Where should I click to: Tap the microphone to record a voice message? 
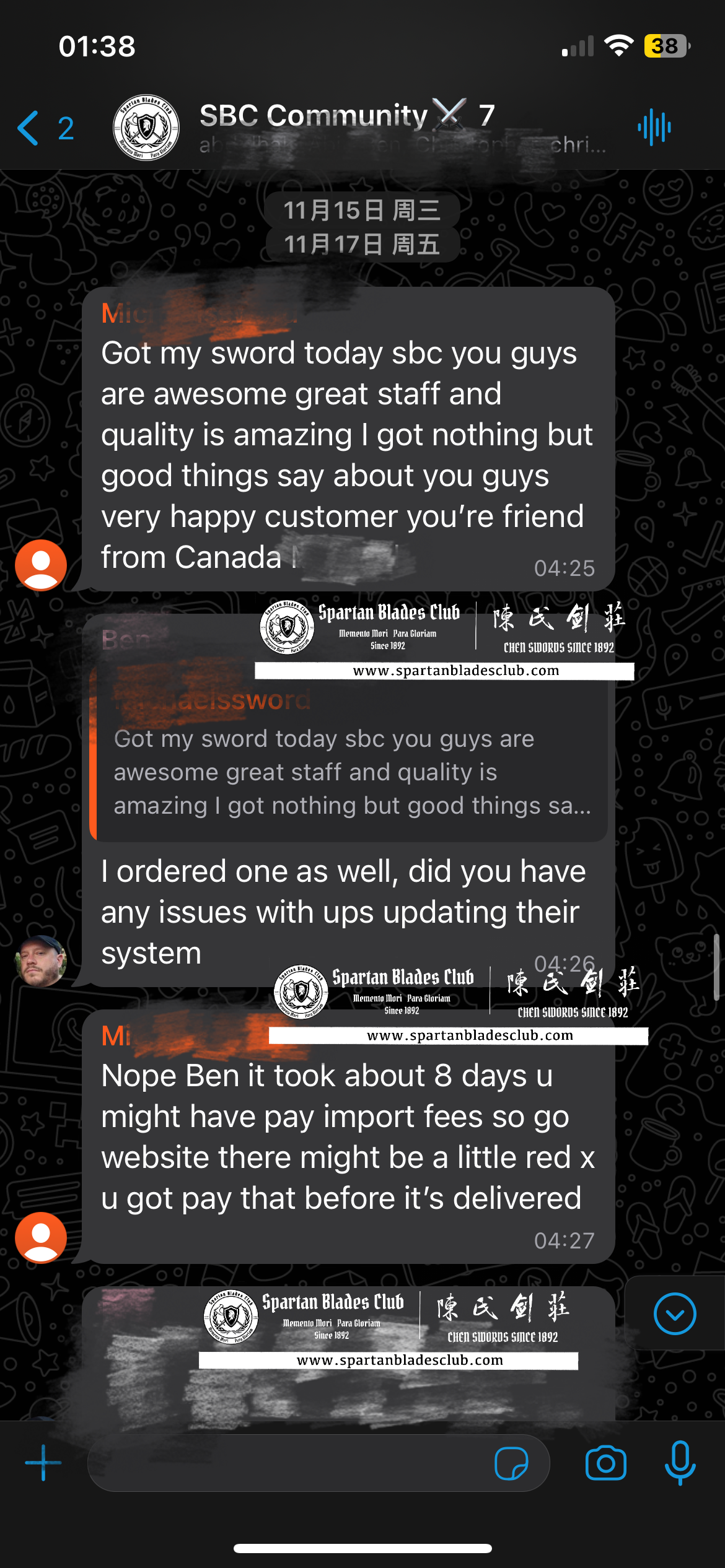[x=680, y=1463]
